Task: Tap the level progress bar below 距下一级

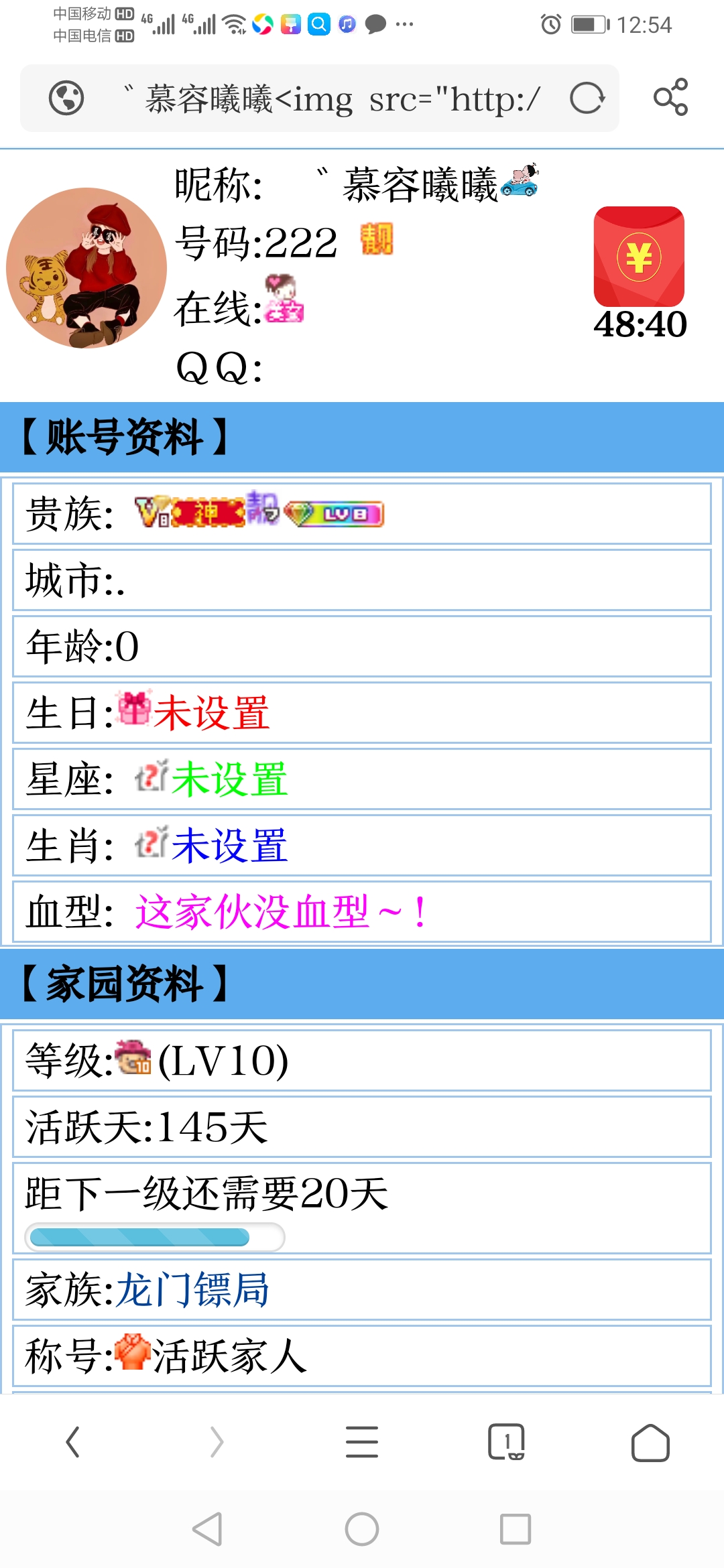Action: click(154, 1236)
